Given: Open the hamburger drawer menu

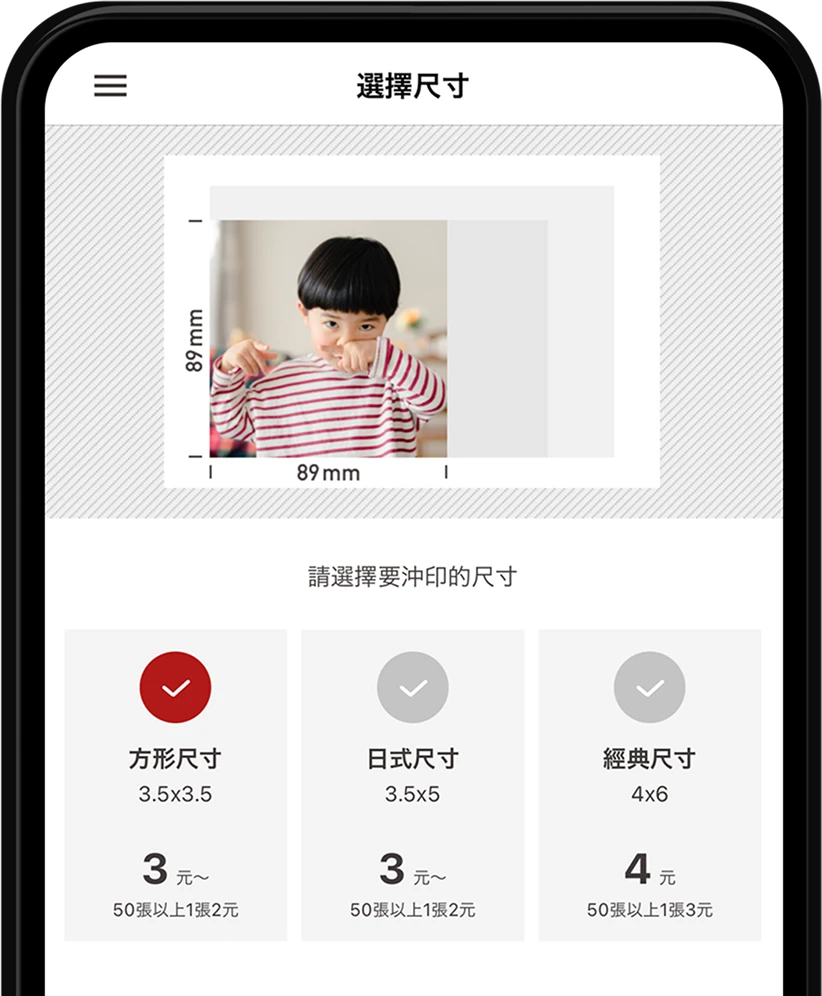Looking at the screenshot, I should click(110, 86).
